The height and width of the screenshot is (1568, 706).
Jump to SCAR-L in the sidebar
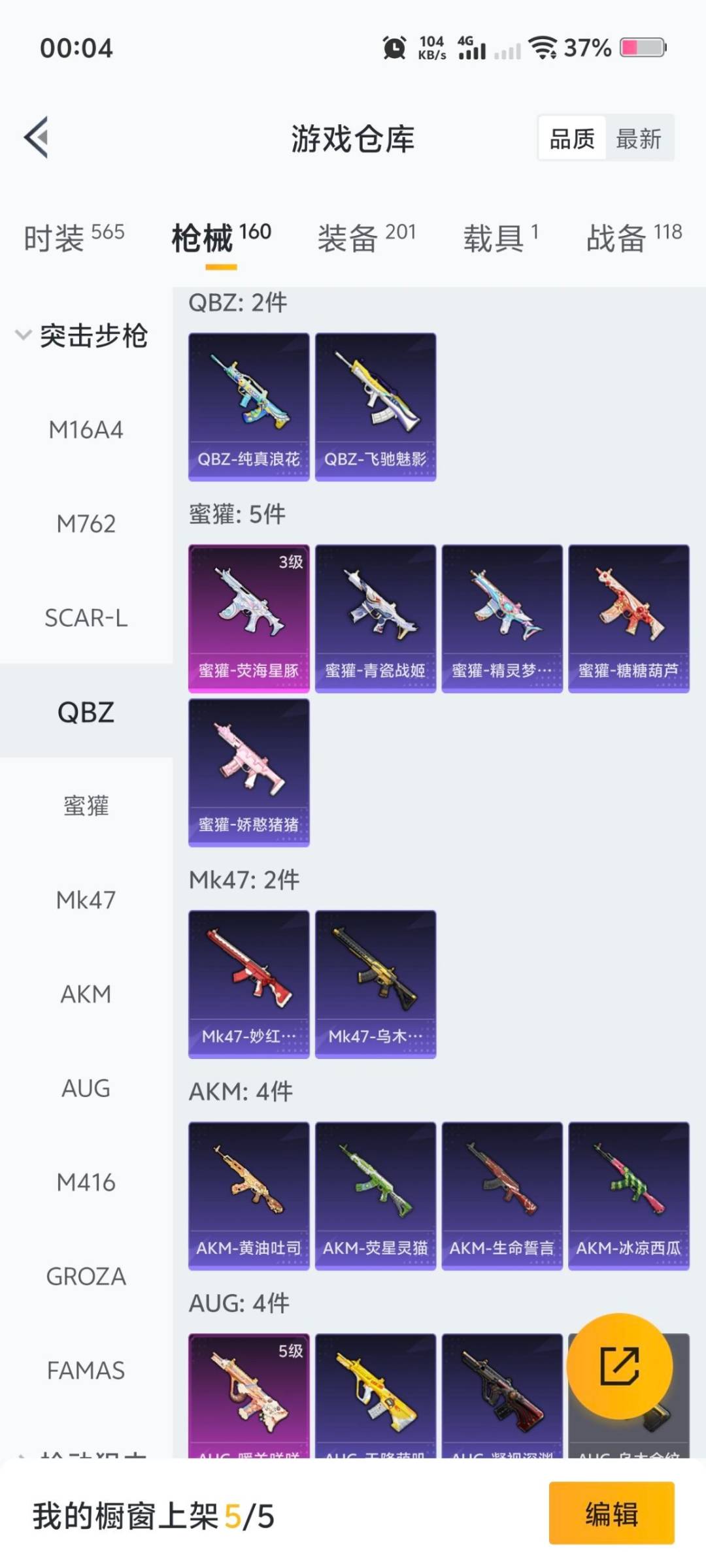pos(86,618)
